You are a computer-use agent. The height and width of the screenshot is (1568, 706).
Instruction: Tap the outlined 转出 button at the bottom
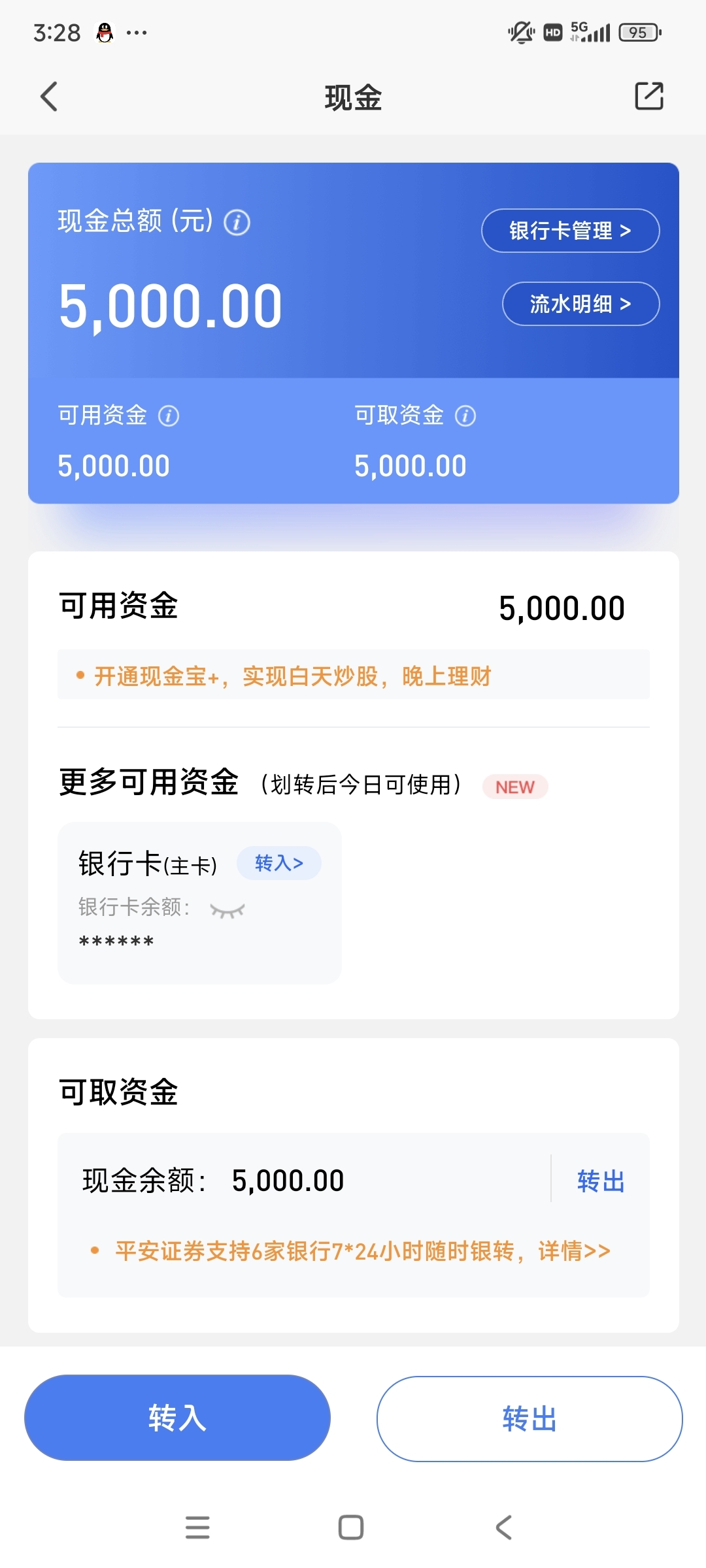tap(529, 1419)
